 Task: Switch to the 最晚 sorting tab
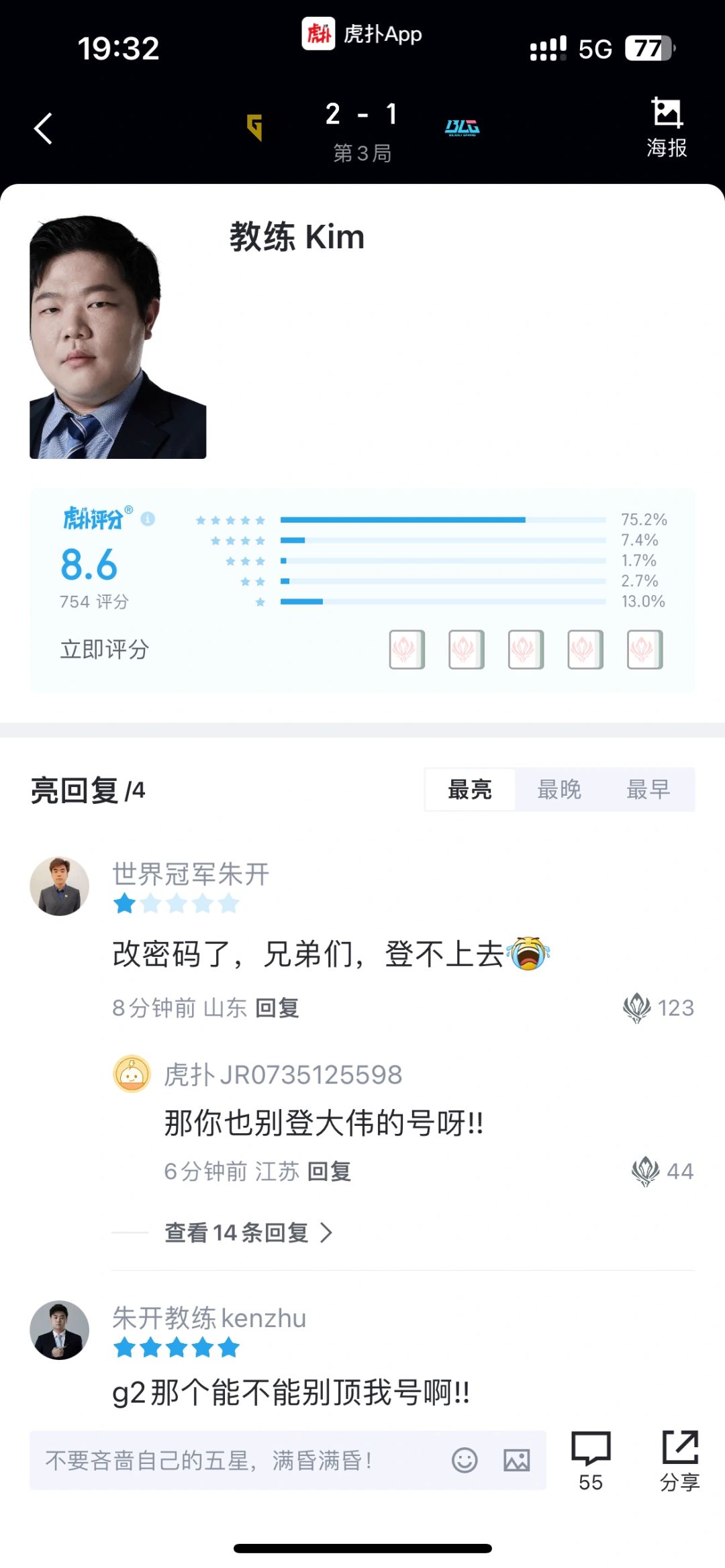click(559, 789)
